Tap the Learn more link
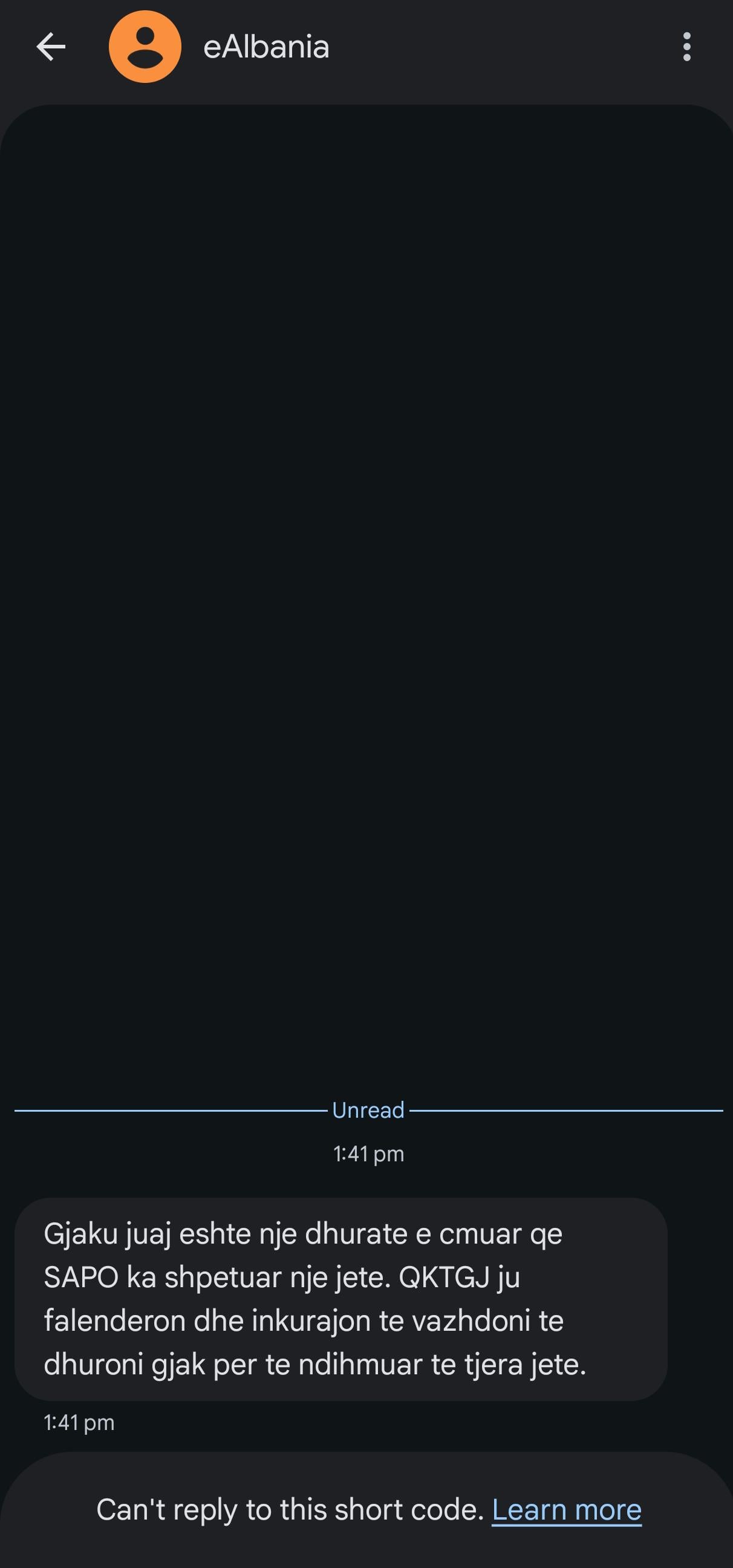Viewport: 733px width, 1568px height. [566, 1510]
